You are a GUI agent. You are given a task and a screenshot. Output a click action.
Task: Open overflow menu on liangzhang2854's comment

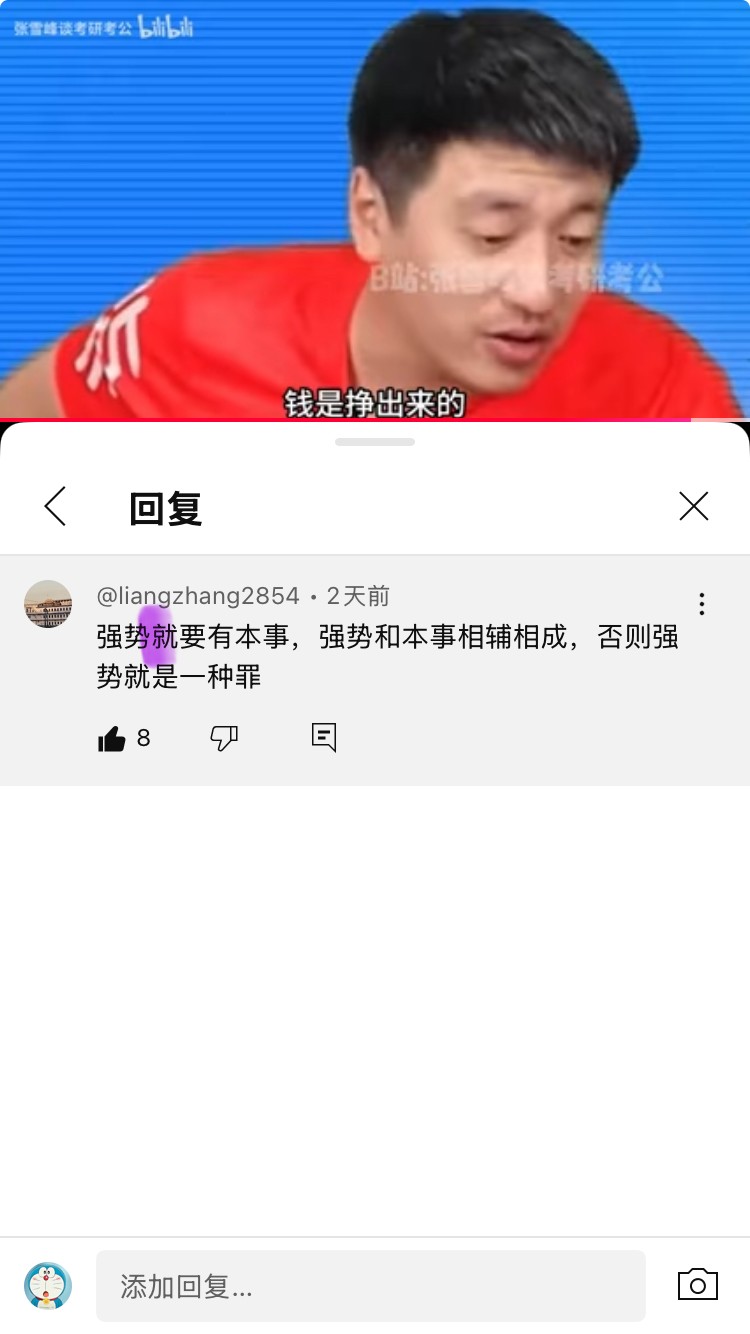[x=702, y=604]
